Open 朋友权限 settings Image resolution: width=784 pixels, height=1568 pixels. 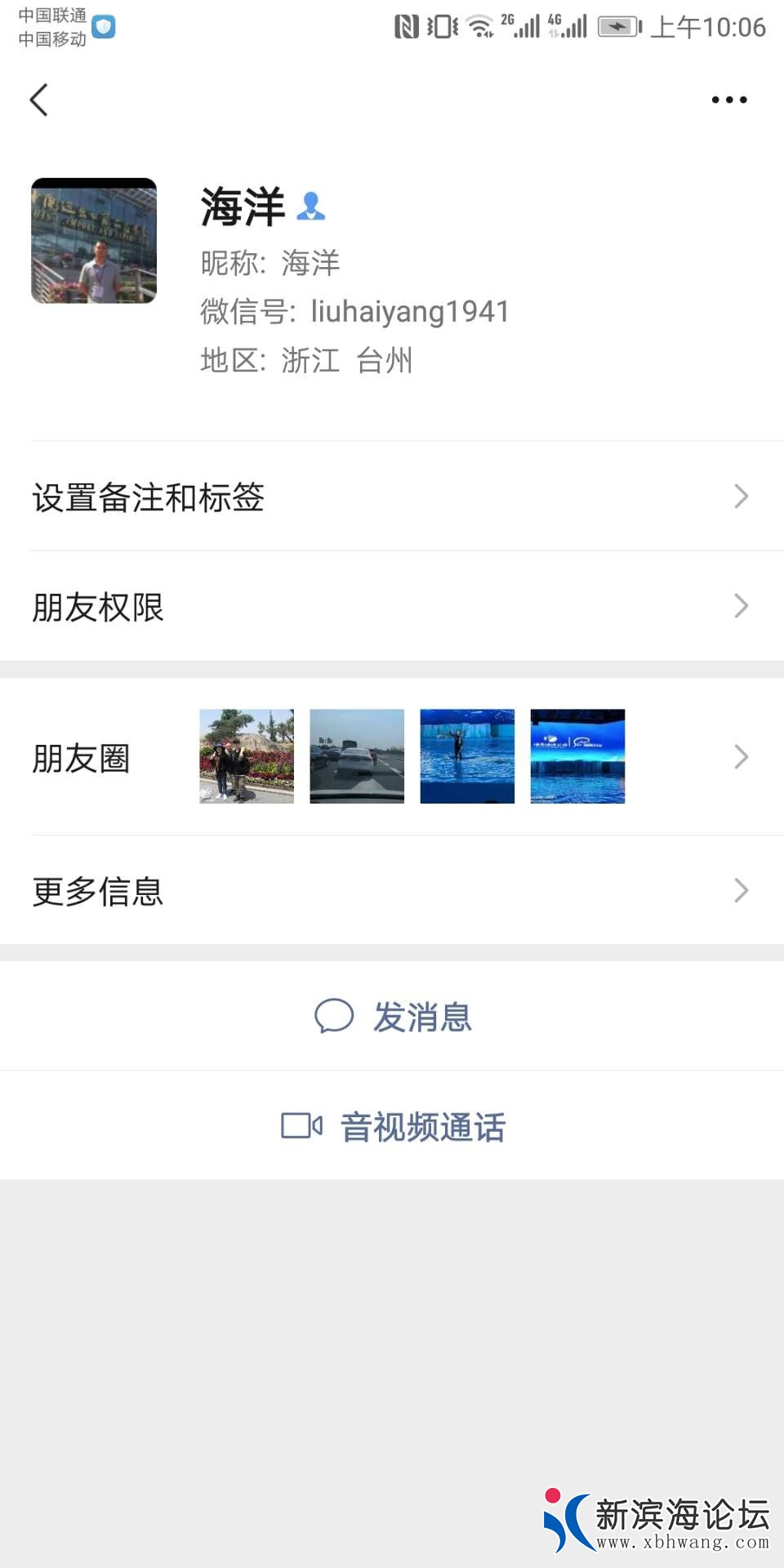tap(392, 607)
